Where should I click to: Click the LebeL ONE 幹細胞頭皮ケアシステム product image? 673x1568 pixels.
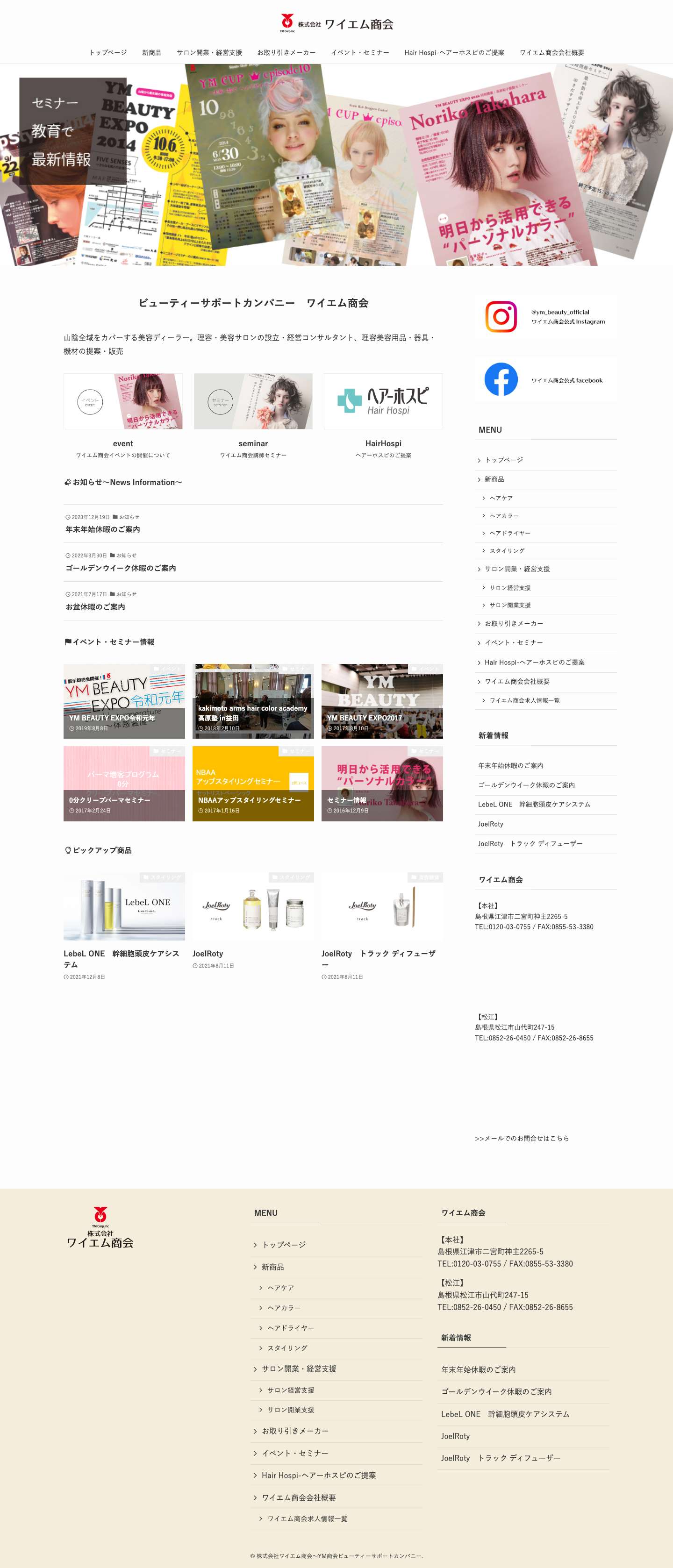pos(124,906)
